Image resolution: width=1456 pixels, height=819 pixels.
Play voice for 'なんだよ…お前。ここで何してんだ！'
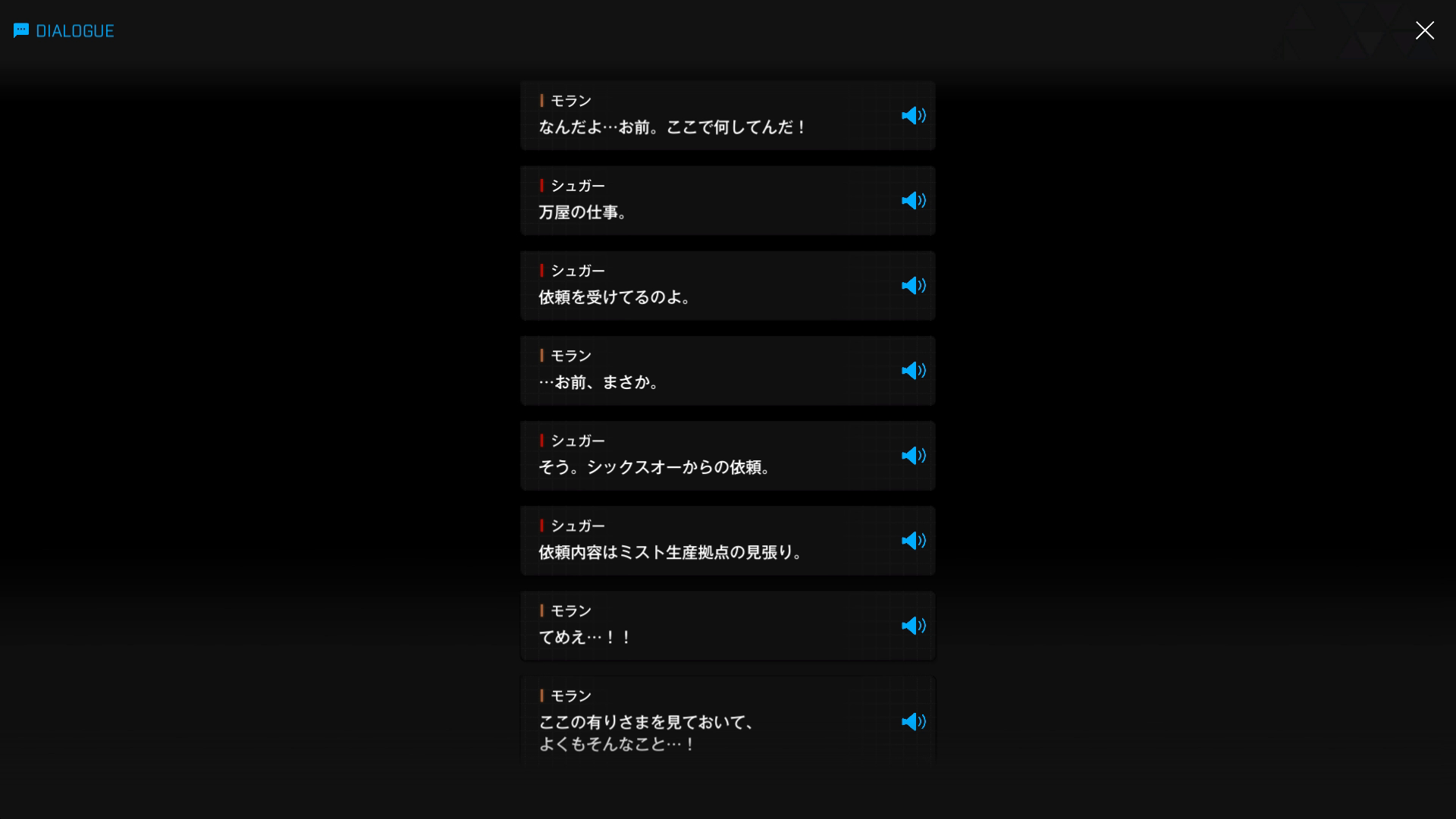pyautogui.click(x=913, y=115)
